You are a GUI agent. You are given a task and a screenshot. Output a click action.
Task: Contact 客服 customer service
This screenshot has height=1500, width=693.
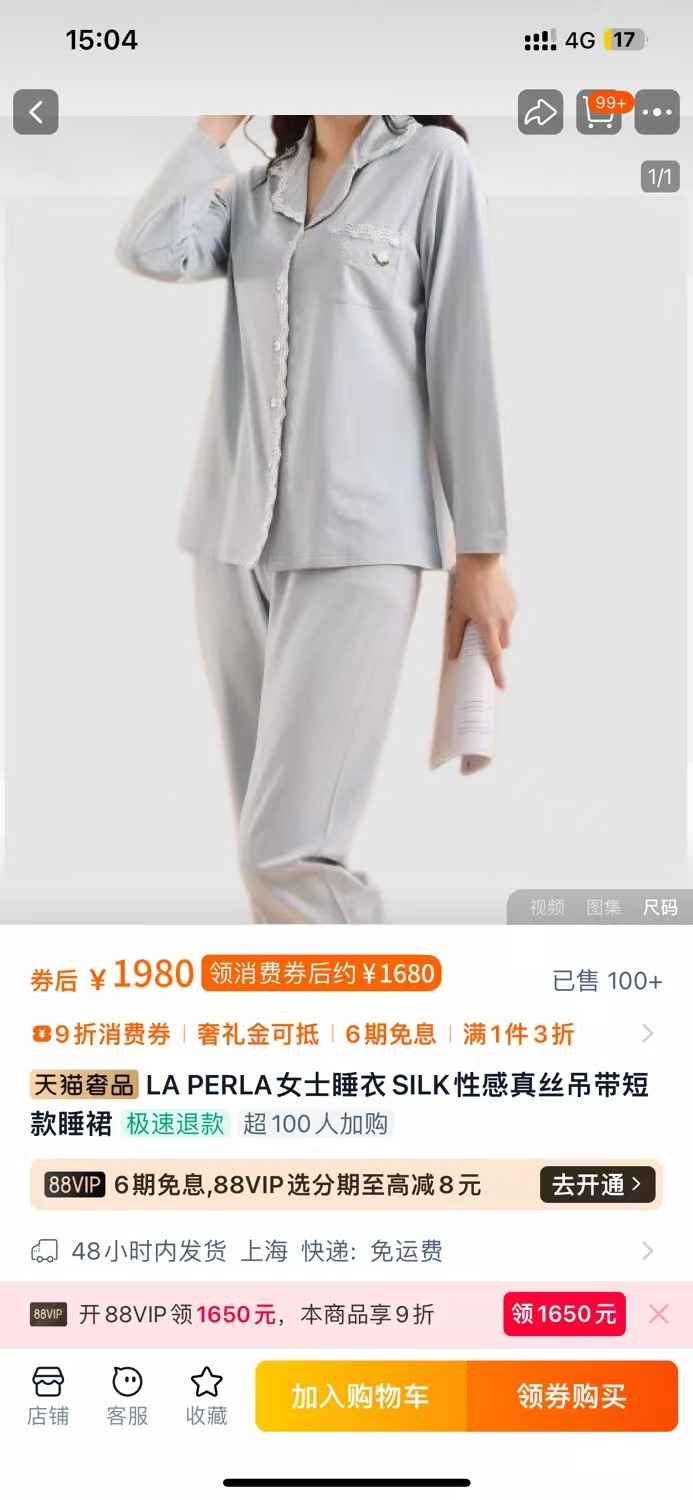coord(127,1396)
